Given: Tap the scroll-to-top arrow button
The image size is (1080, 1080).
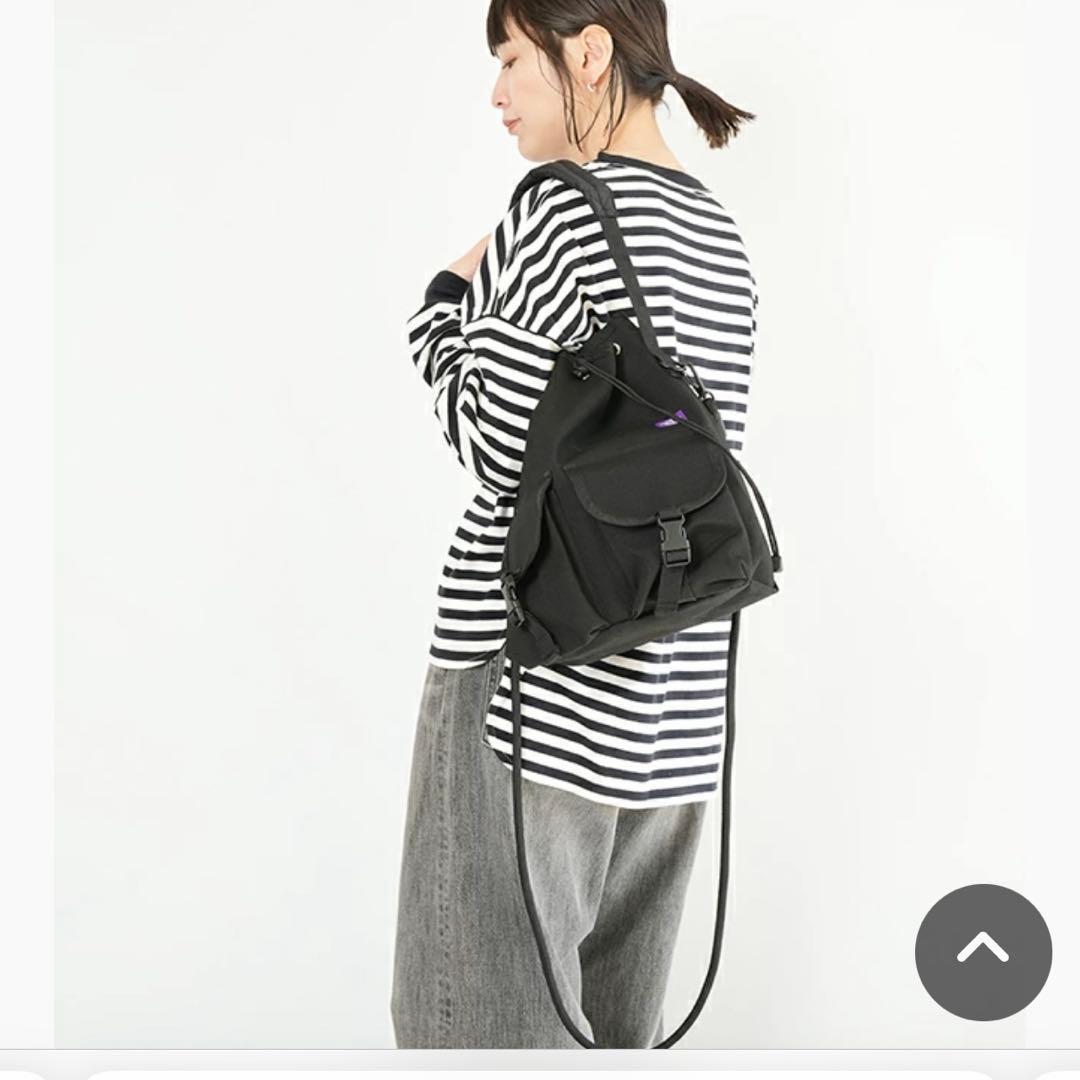Looking at the screenshot, I should pyautogui.click(x=983, y=951).
